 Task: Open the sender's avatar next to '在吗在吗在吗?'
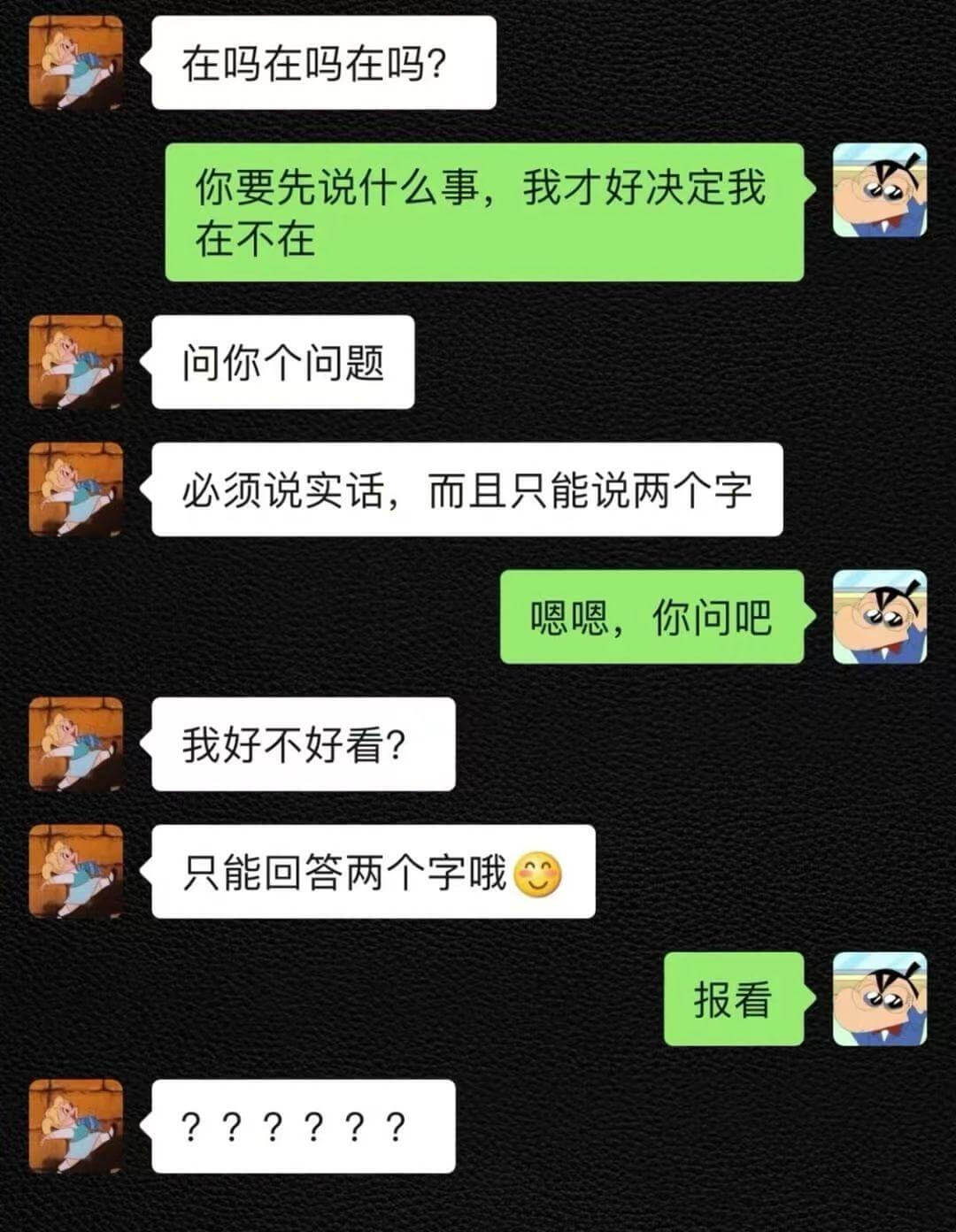[x=75, y=64]
